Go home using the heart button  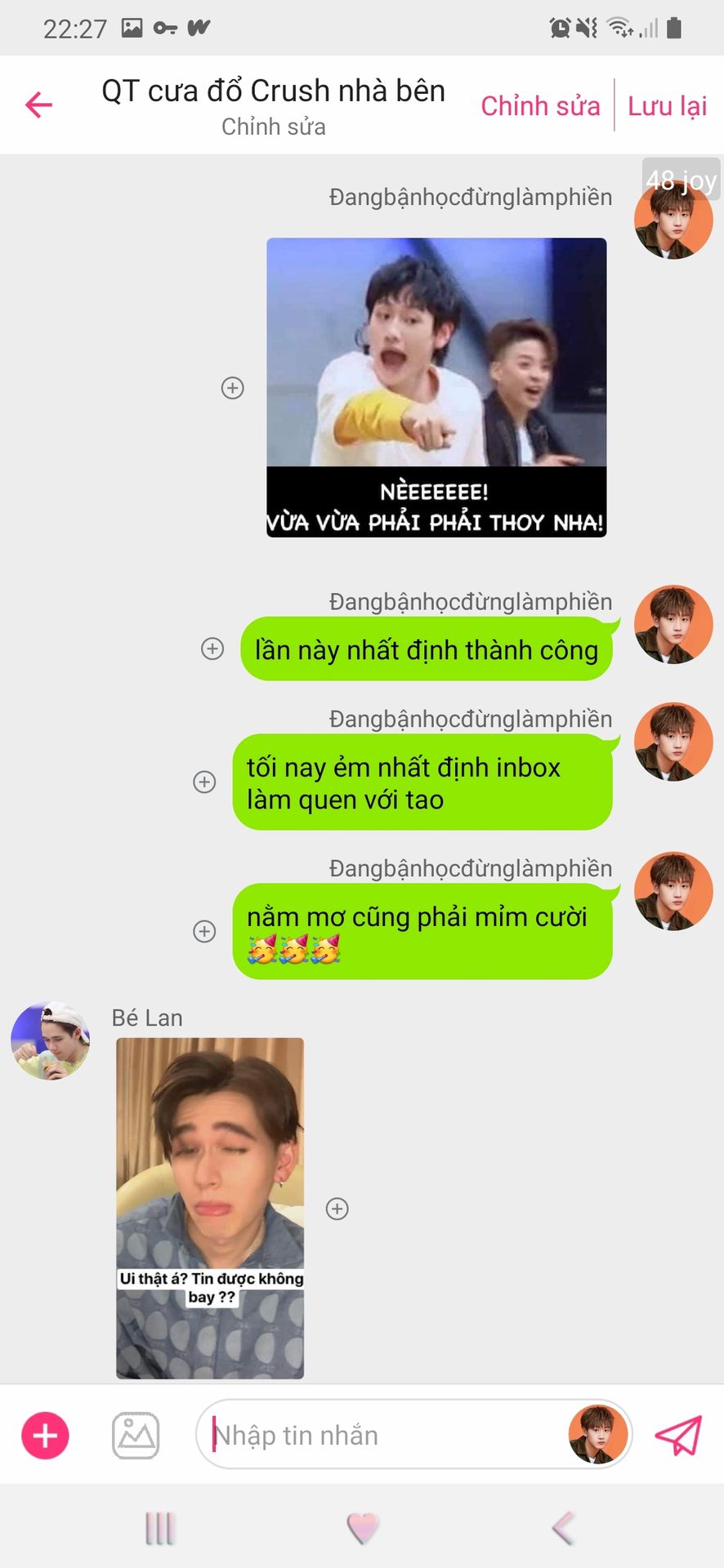362,1528
